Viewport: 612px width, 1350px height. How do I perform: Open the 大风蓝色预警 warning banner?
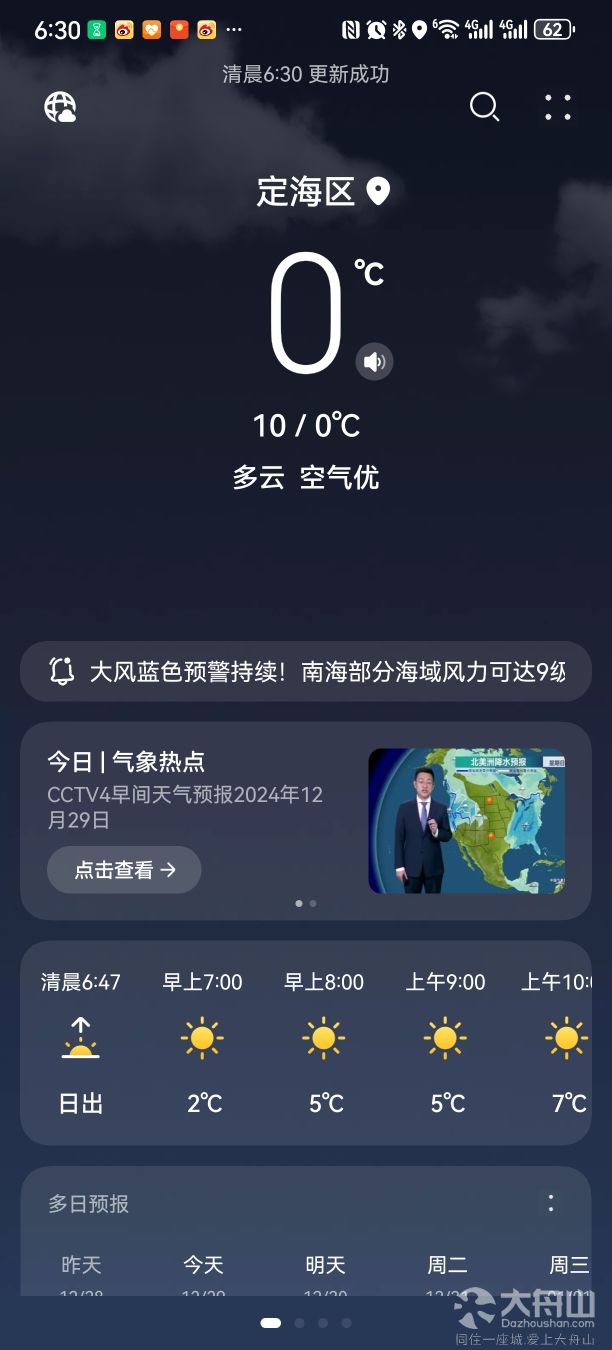(306, 671)
